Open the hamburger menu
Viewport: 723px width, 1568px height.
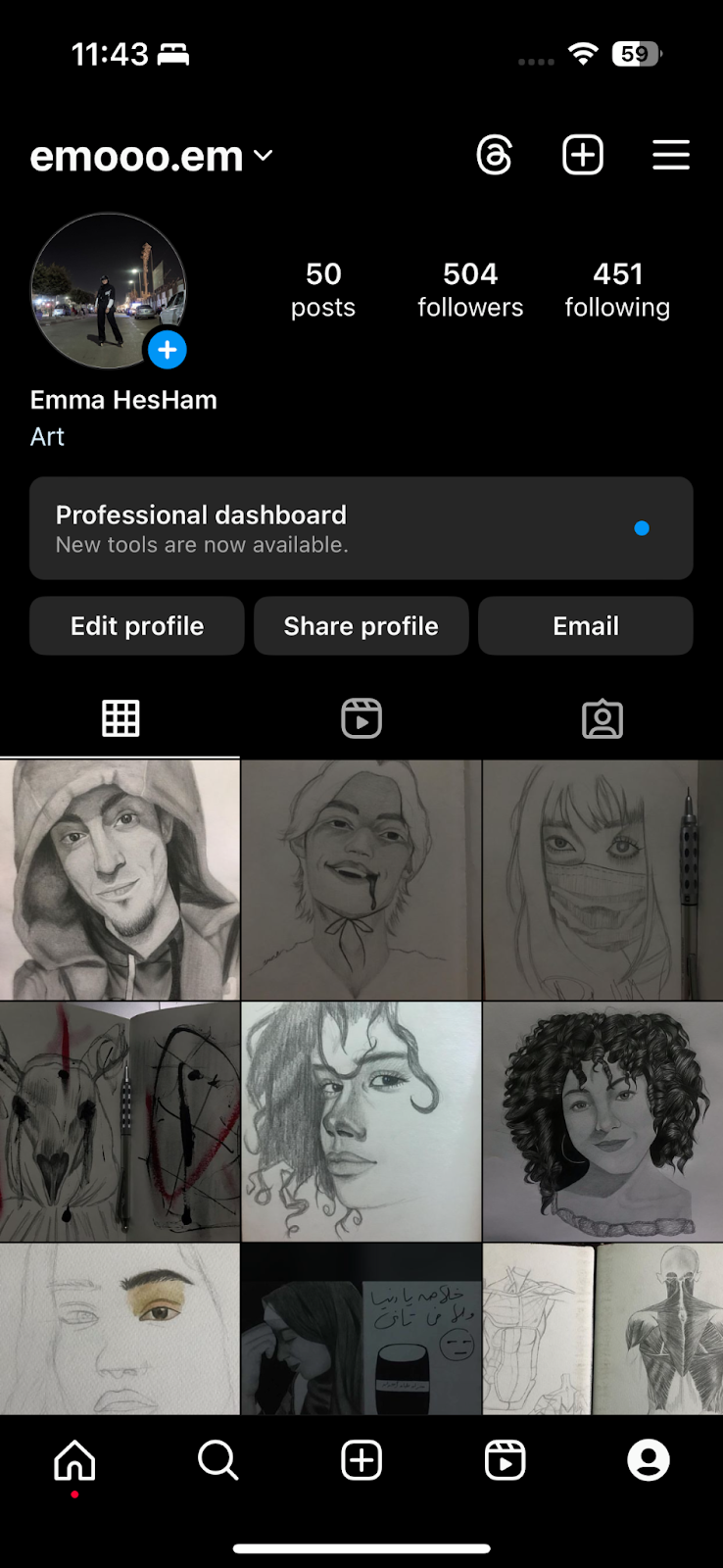[671, 155]
